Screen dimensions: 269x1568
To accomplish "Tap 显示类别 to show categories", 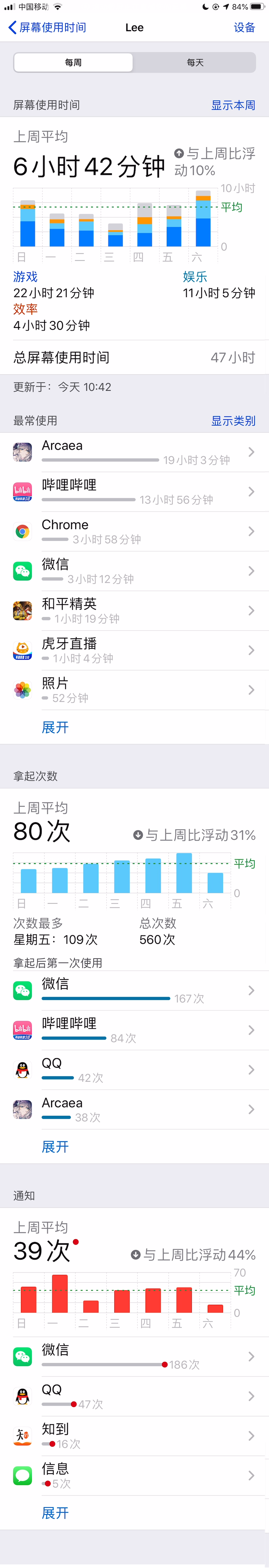I will pos(233,421).
